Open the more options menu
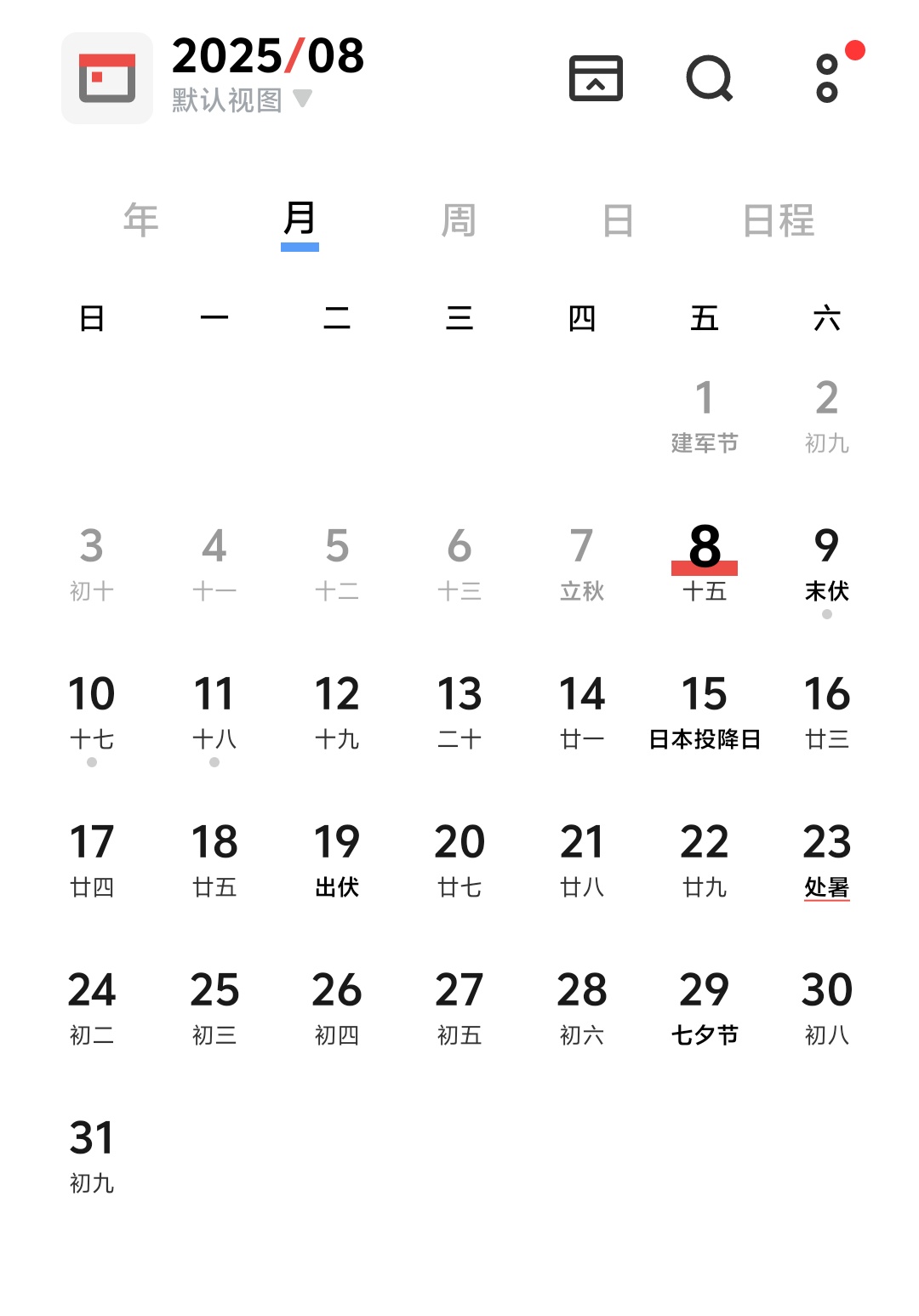Screen dimensions: 919x1316 point(828,78)
